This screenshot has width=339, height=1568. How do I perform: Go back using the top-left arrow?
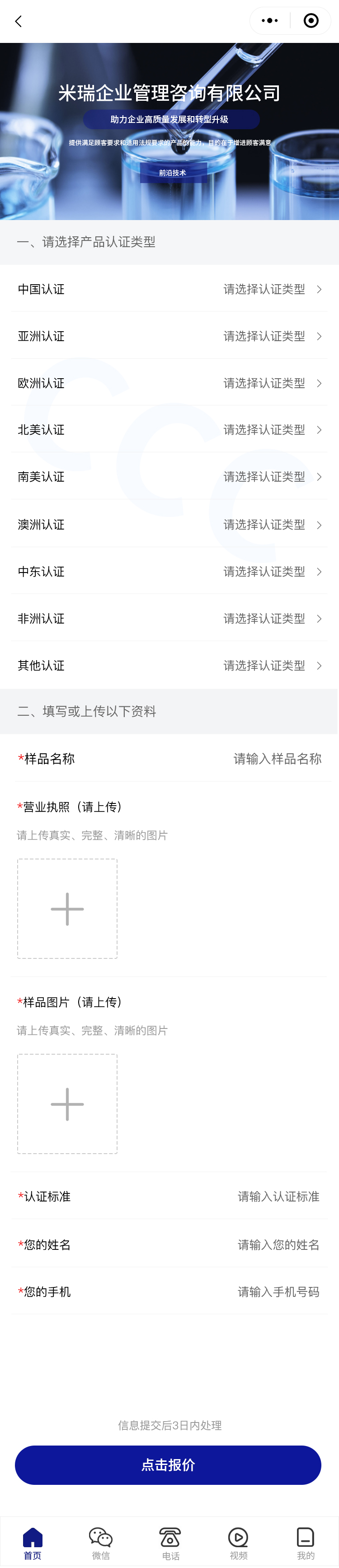[x=18, y=21]
